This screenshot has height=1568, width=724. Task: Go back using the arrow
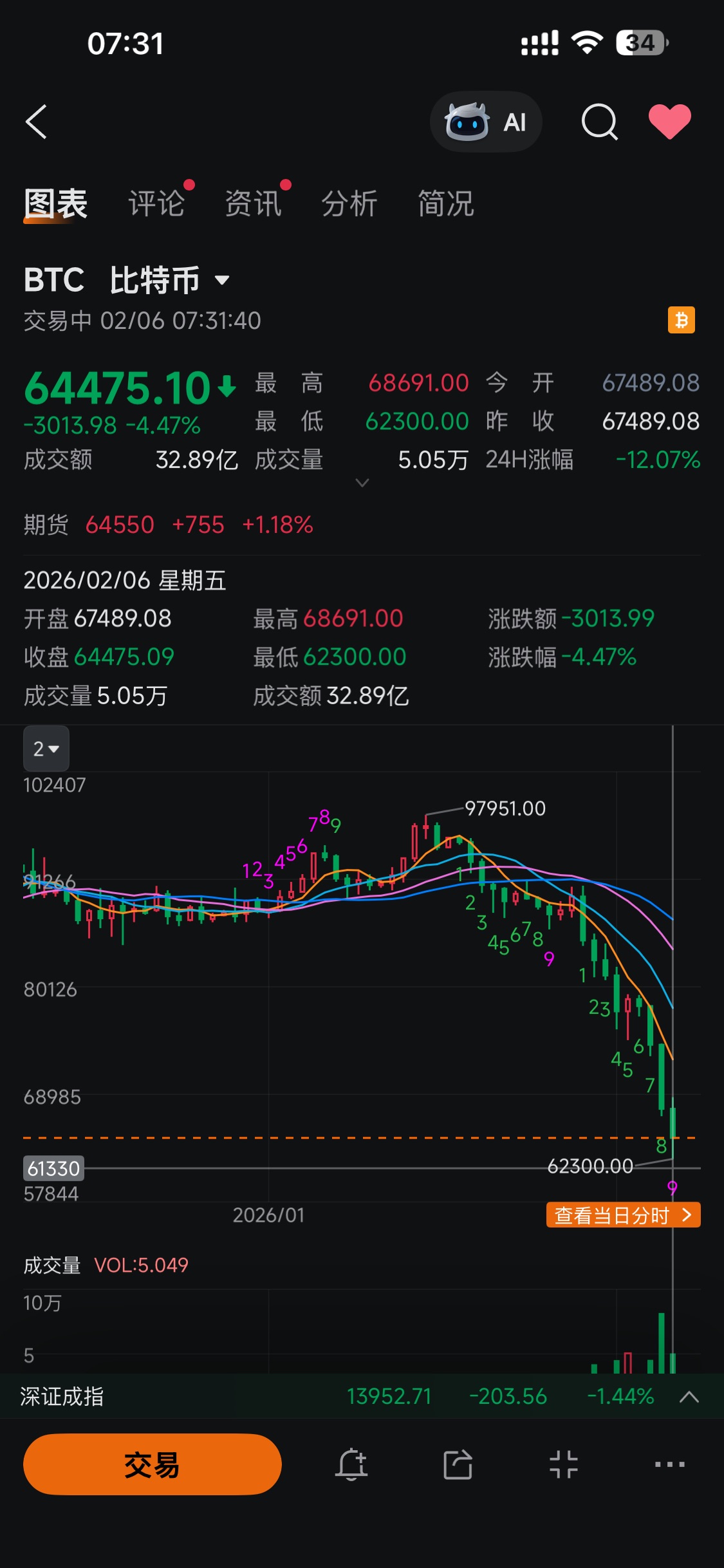(37, 122)
